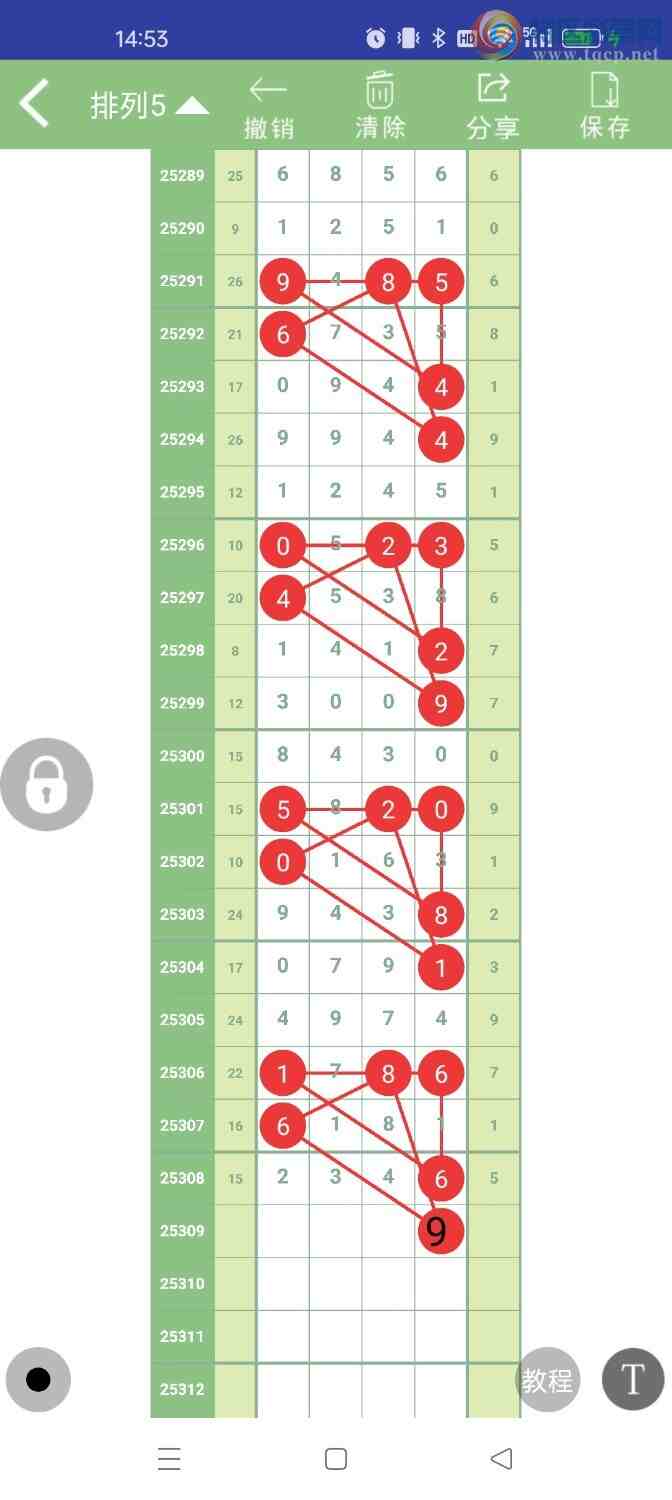The width and height of the screenshot is (672, 1500).
Task: Tap the system back button
Action: (x=502, y=1459)
